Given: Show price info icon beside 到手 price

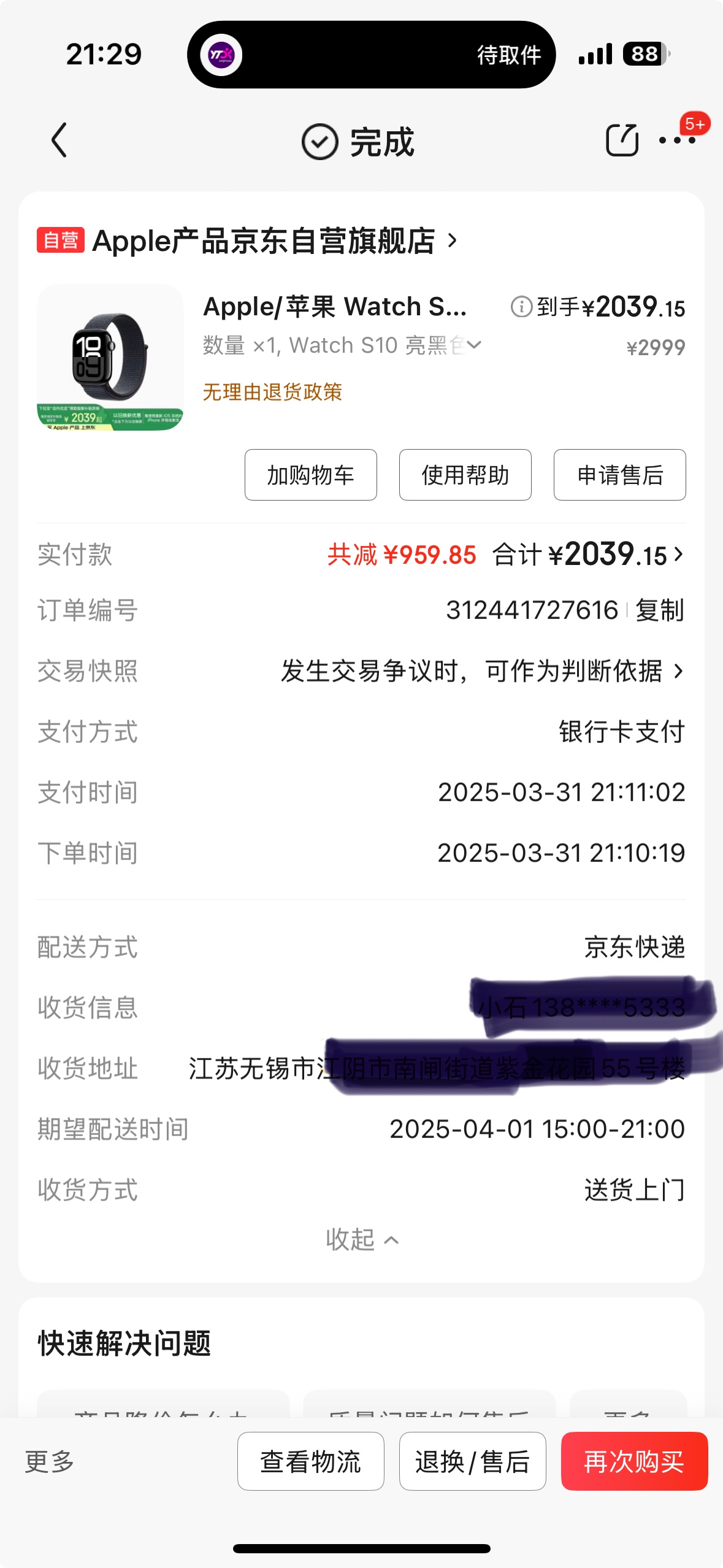Looking at the screenshot, I should [521, 307].
